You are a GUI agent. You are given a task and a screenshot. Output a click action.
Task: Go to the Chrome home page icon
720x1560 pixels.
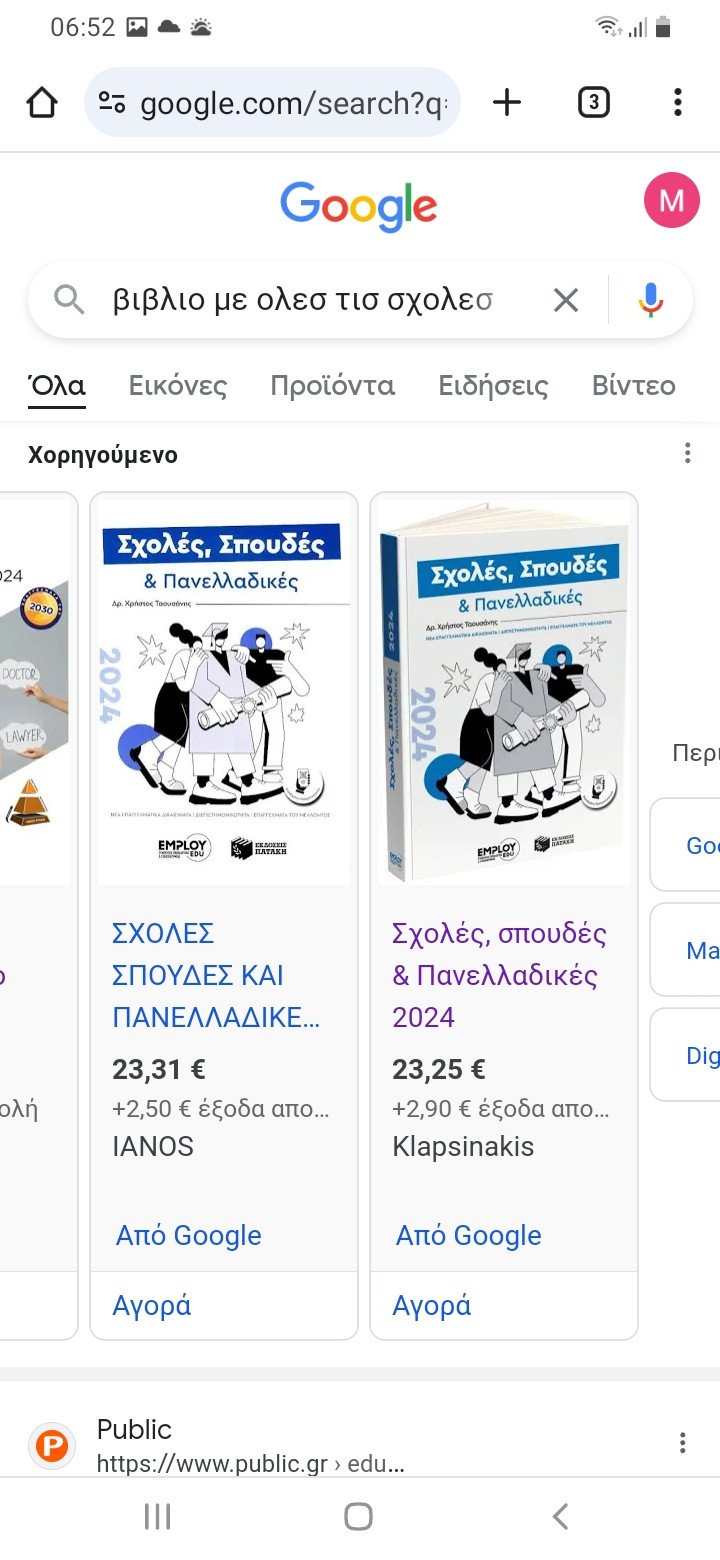click(42, 102)
